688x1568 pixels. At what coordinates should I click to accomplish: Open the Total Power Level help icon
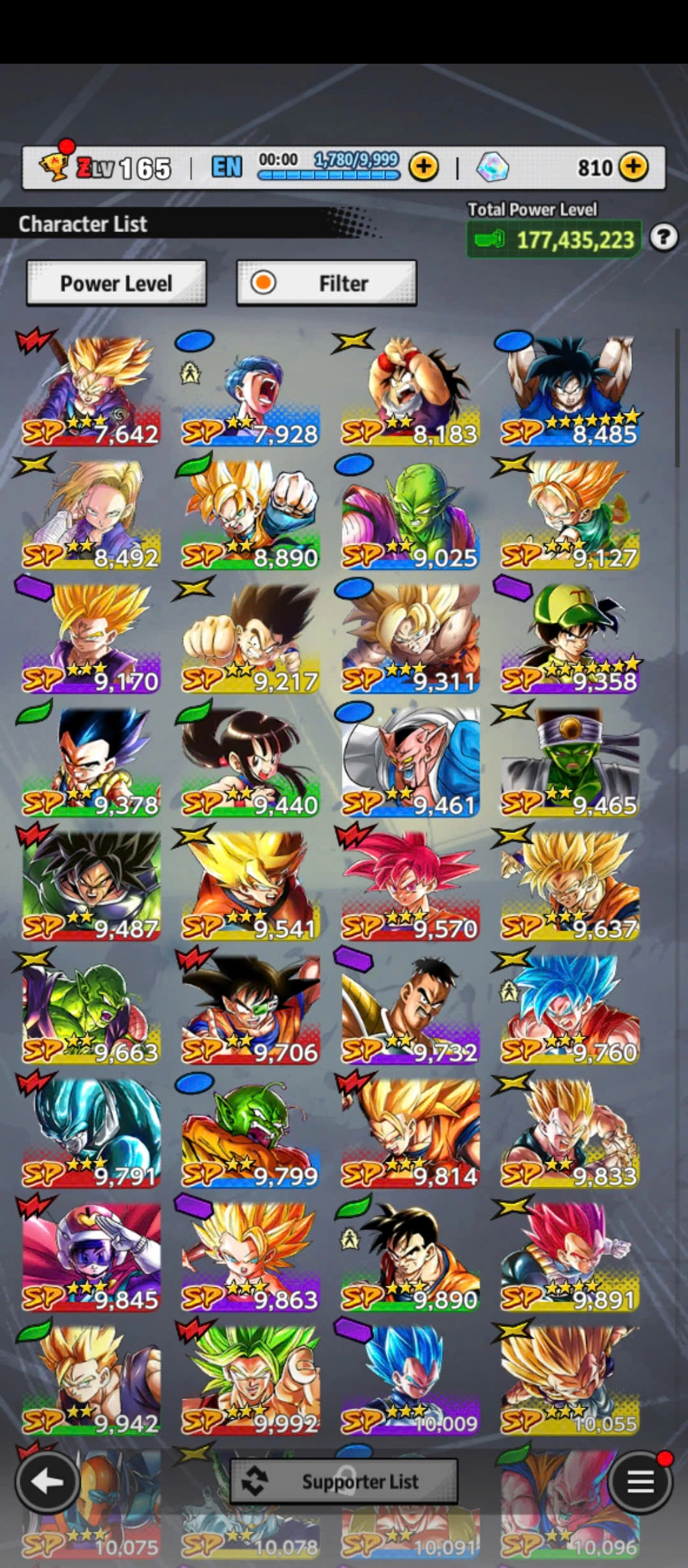pyautogui.click(x=663, y=238)
